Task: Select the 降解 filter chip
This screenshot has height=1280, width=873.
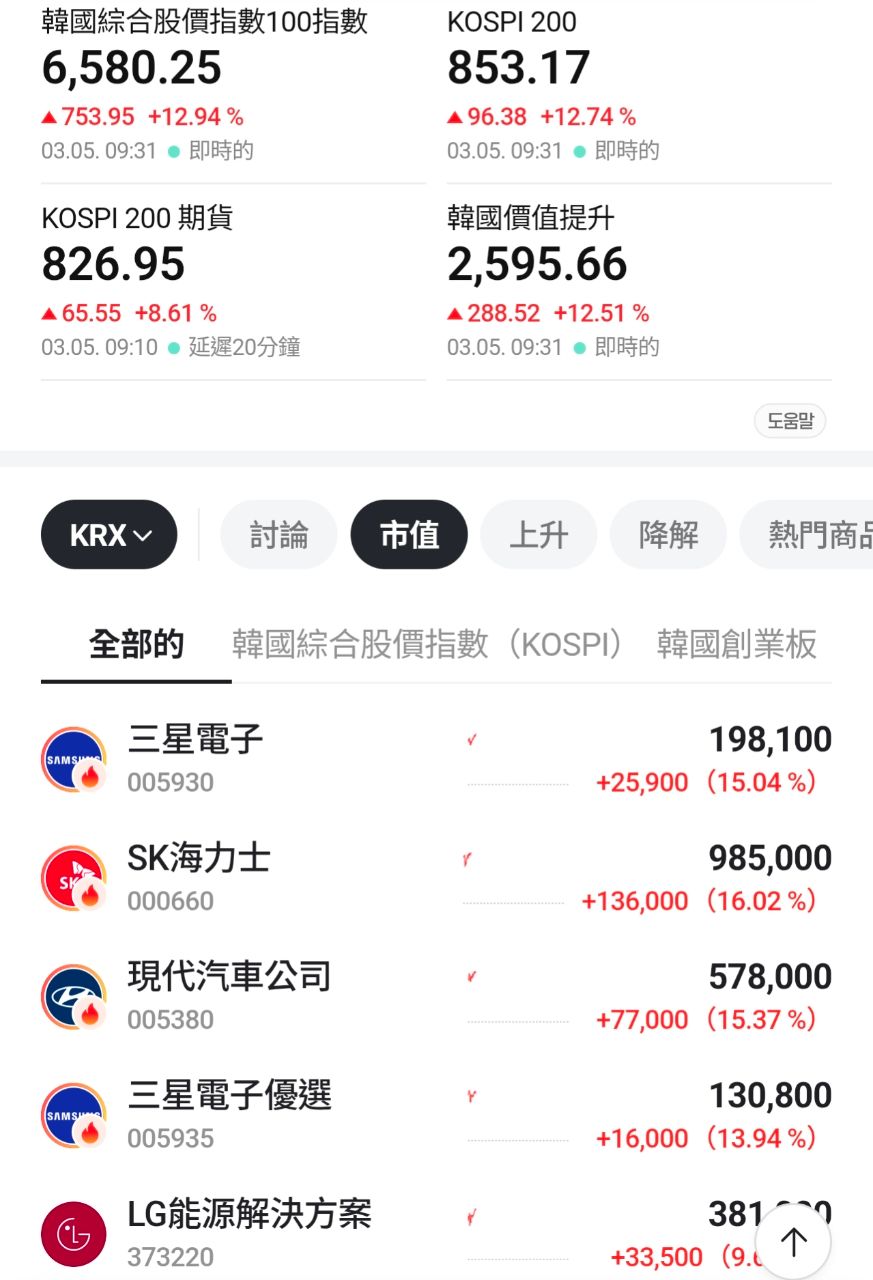Action: (x=668, y=535)
